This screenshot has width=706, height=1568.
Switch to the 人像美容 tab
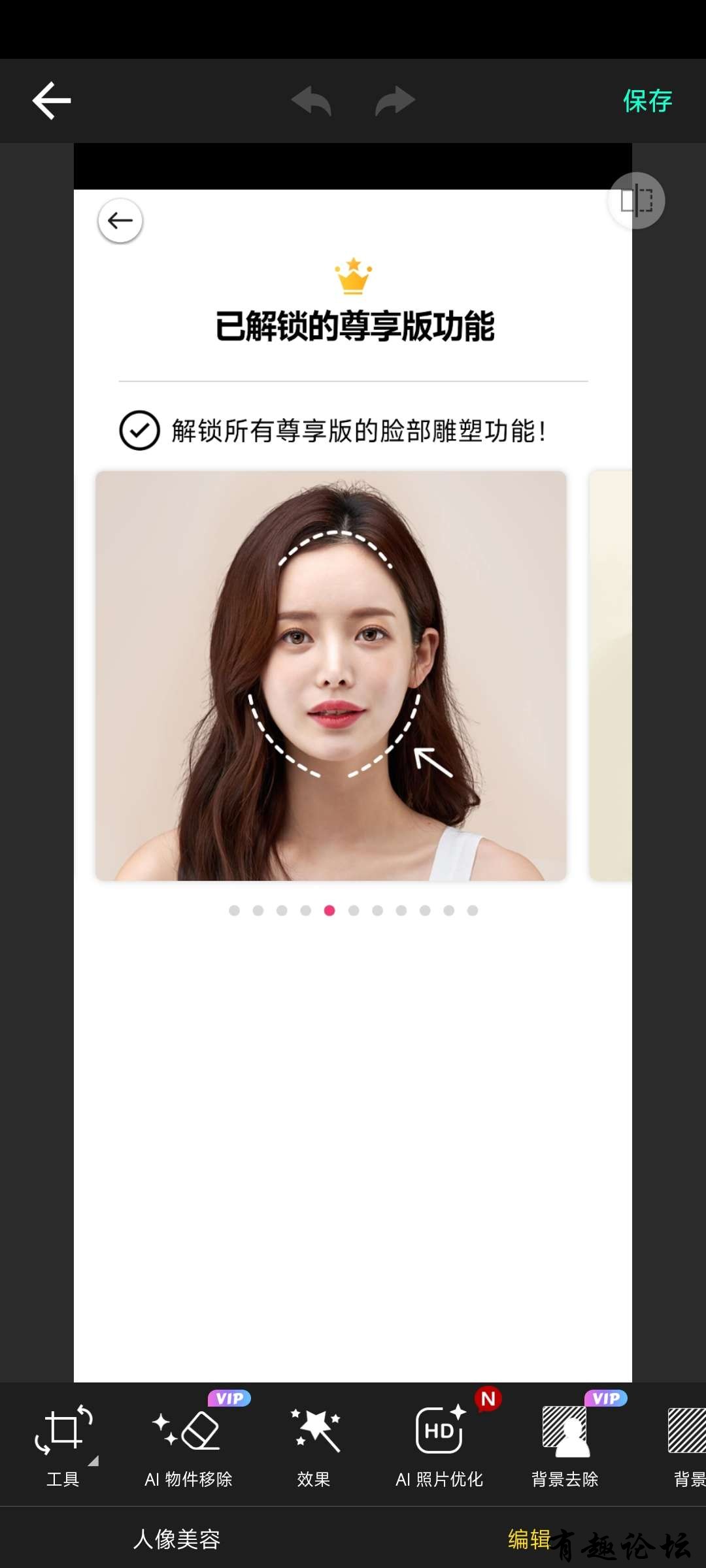tap(176, 1539)
